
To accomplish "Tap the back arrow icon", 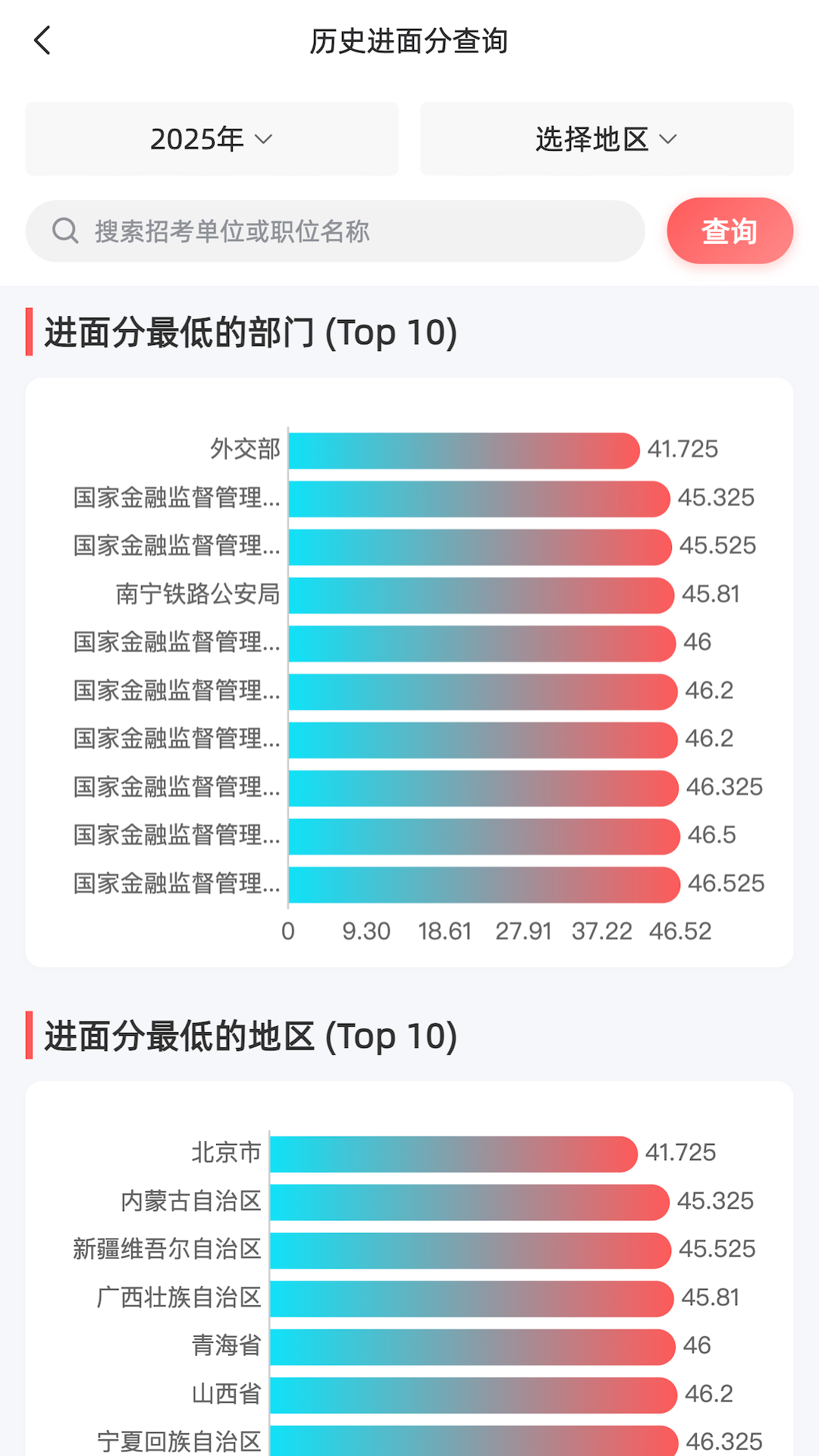I will click(43, 41).
